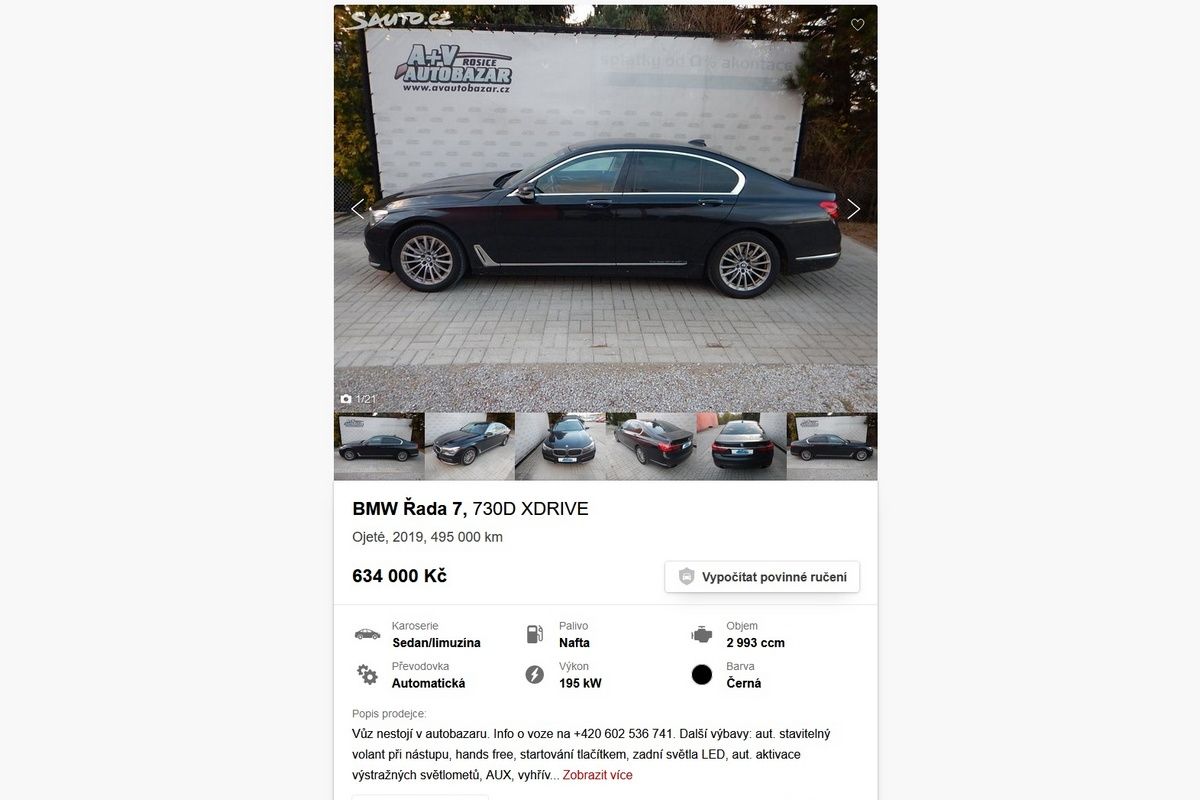Viewport: 1200px width, 800px height.
Task: Select the second thumbnail with front angle view
Action: 469,447
